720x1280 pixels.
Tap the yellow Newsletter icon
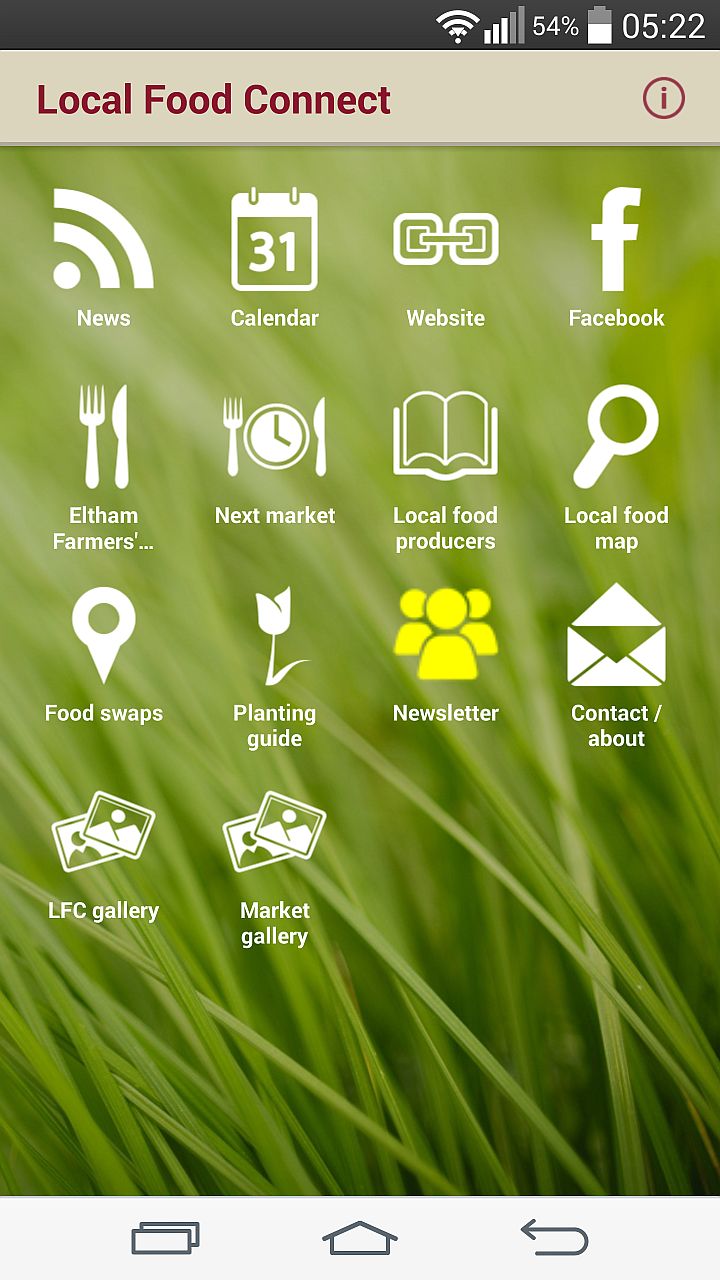[x=445, y=632]
